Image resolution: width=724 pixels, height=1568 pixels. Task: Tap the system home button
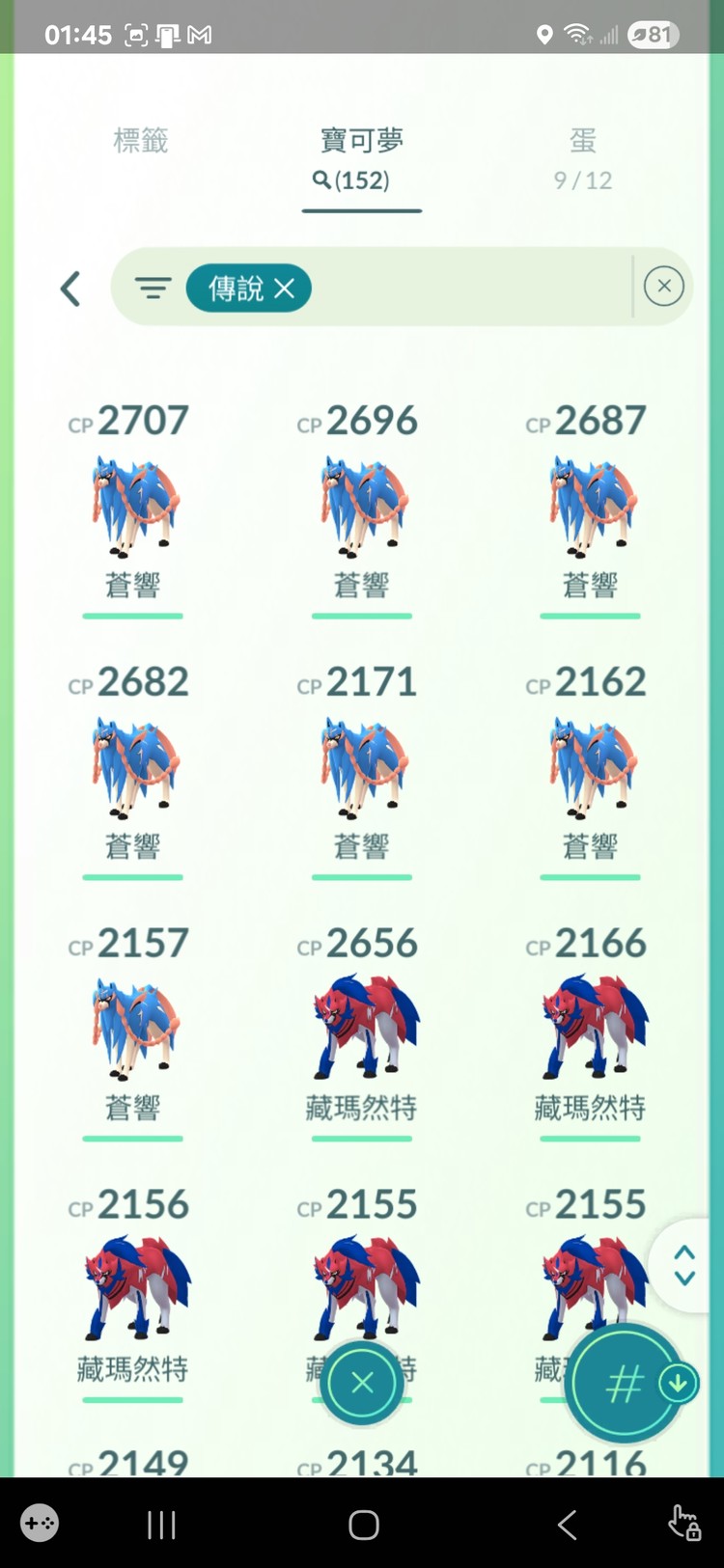click(x=363, y=1525)
